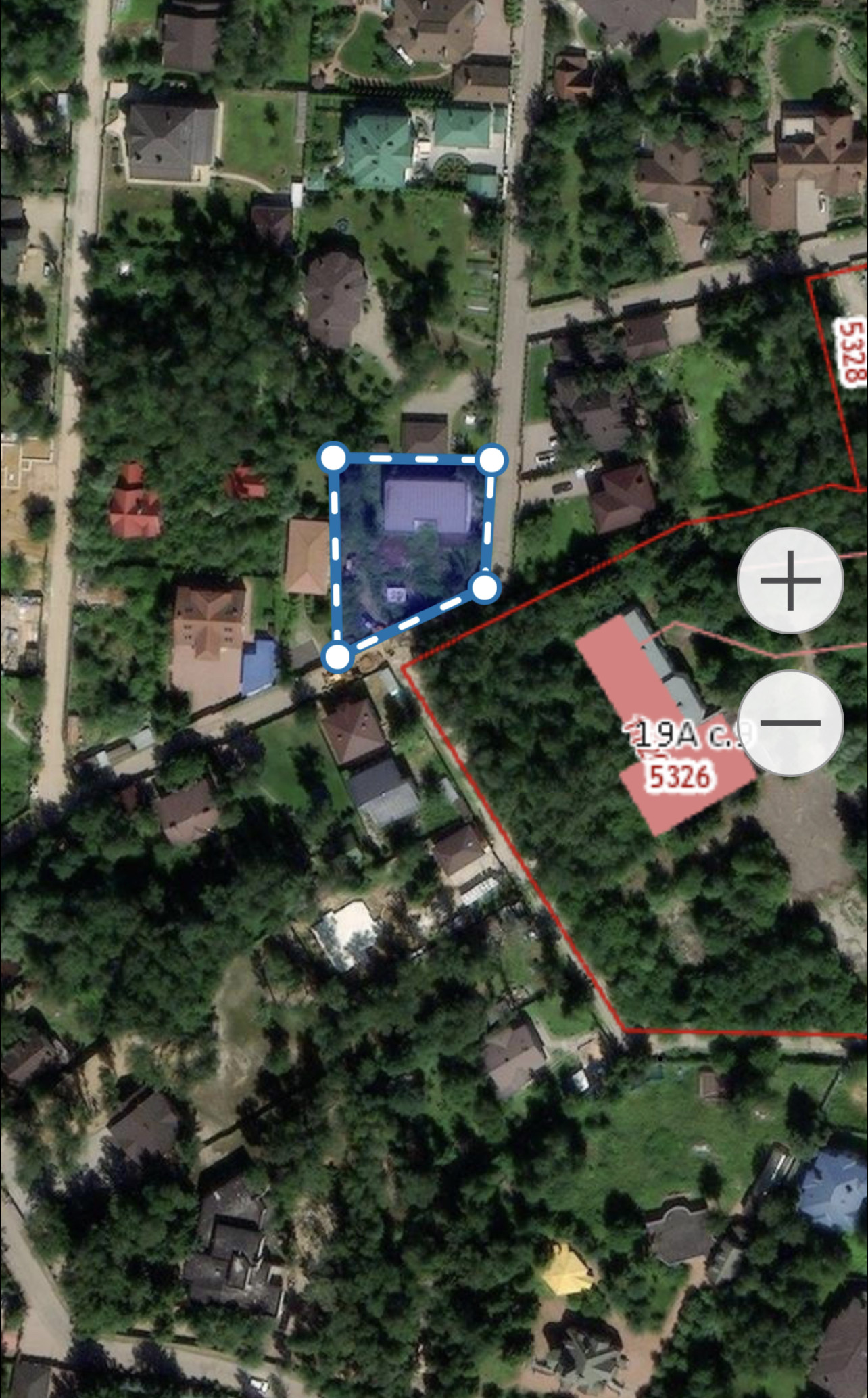Viewport: 868px width, 1398px height.
Task: Zoom in with the plus button
Action: click(x=790, y=580)
